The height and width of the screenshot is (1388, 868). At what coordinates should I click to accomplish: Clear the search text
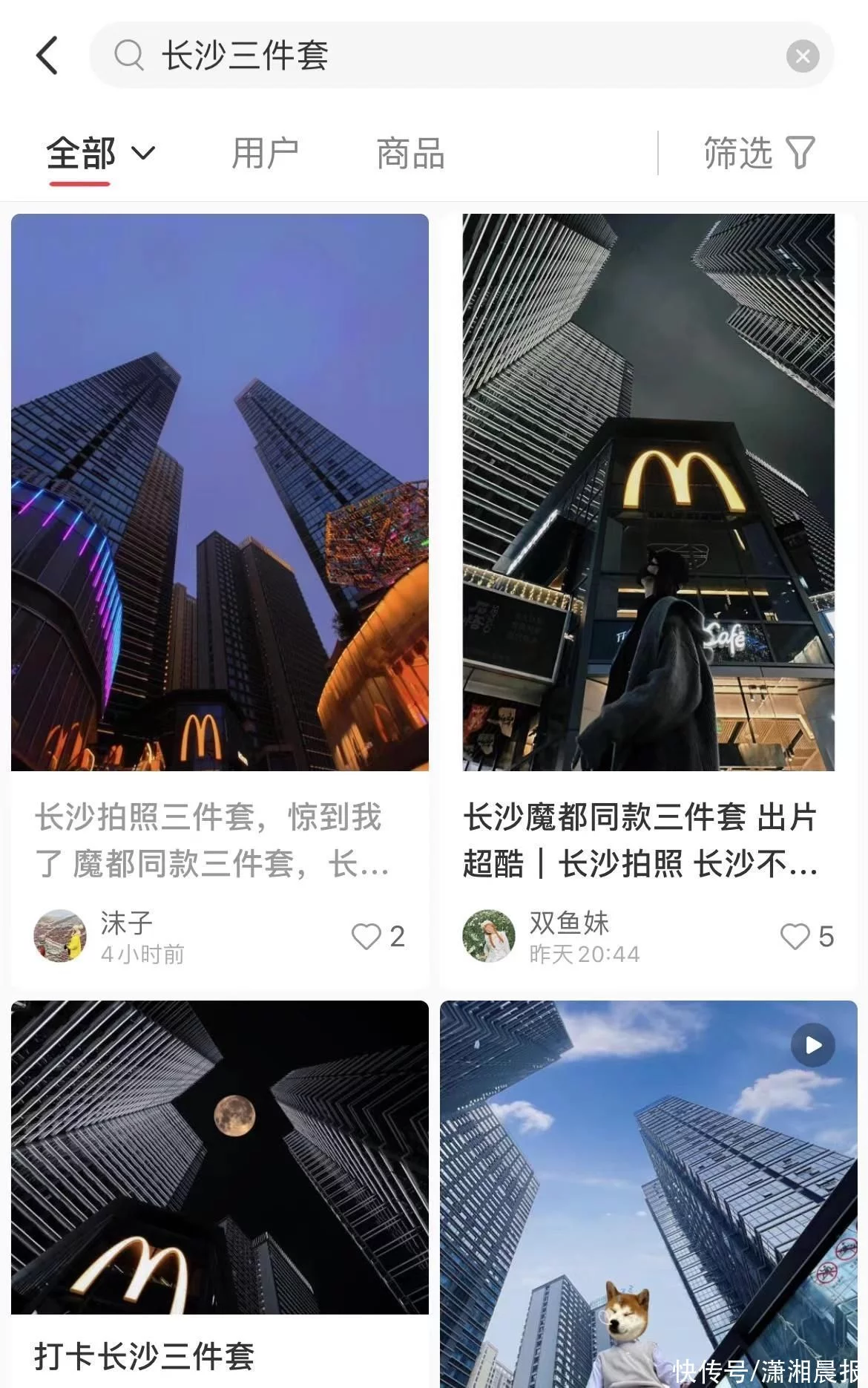802,56
